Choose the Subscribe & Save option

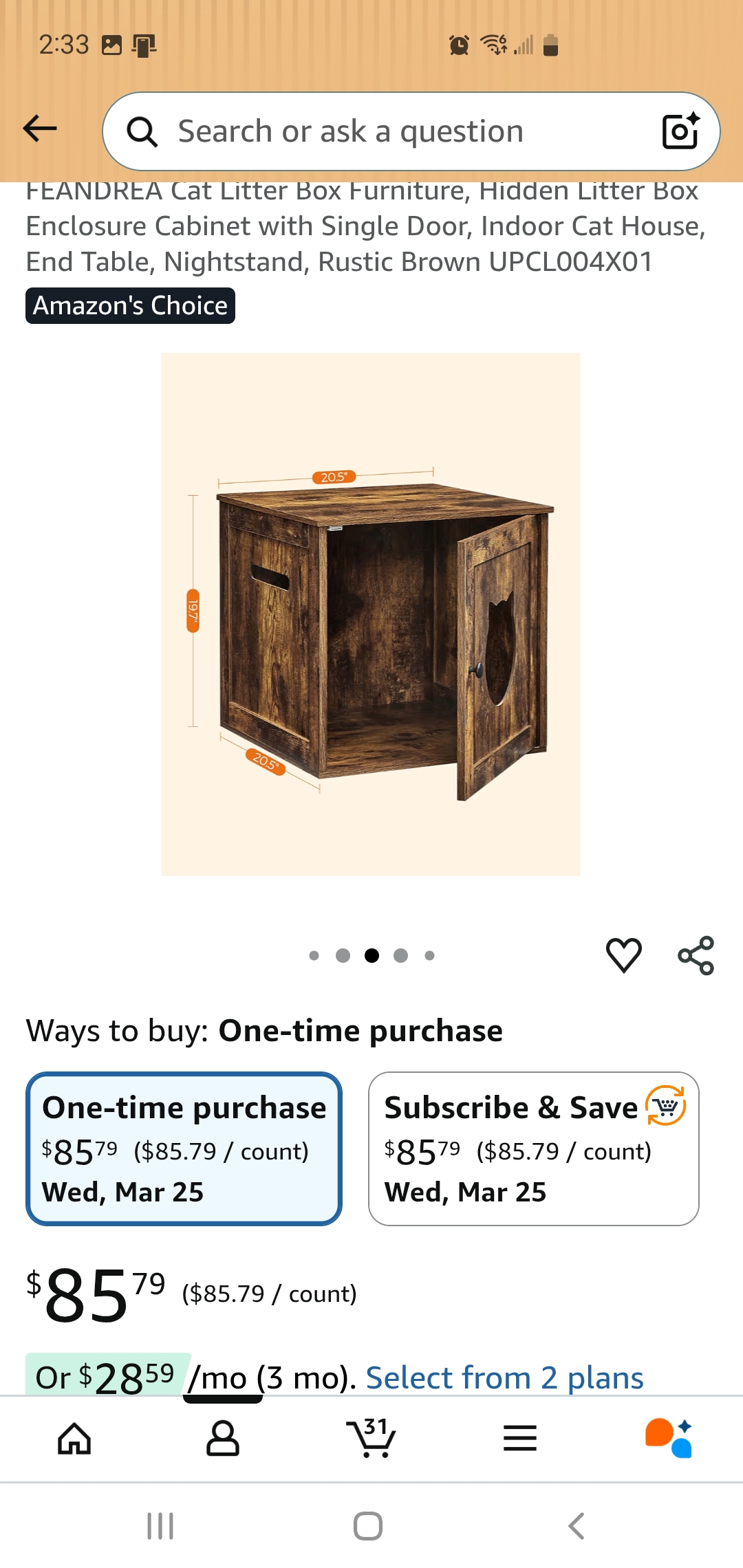[x=533, y=1148]
